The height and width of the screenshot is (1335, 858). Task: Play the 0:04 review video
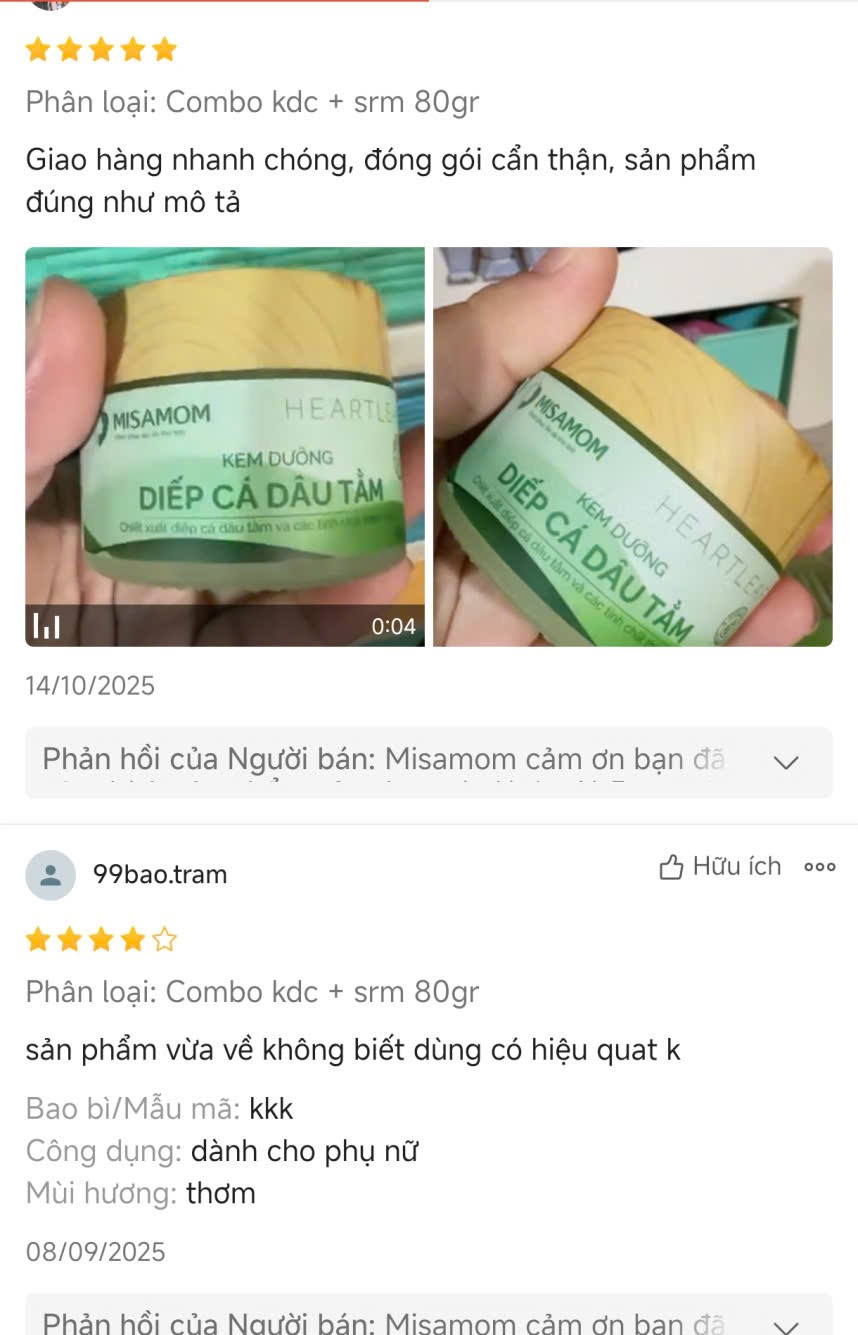tap(225, 446)
